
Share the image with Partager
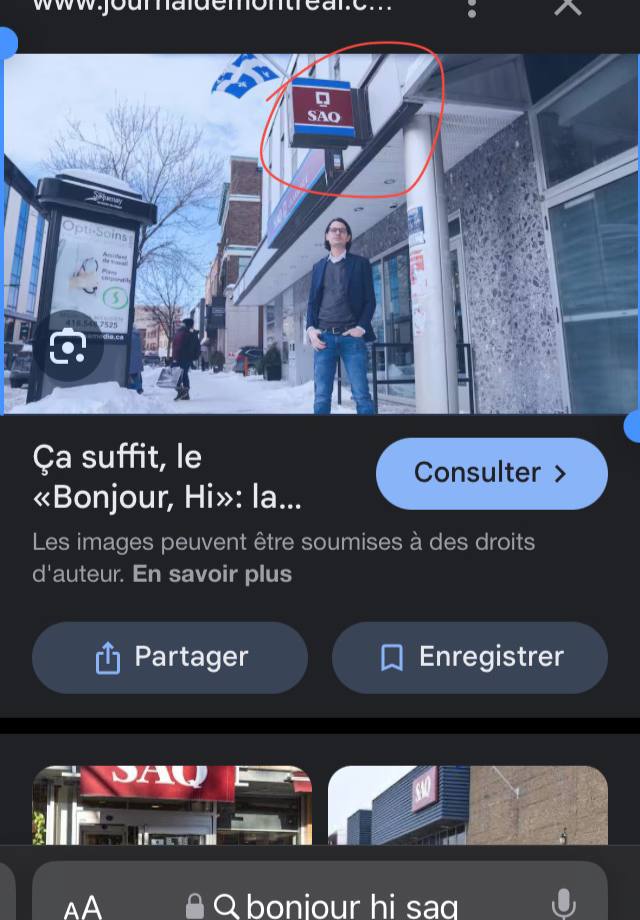pyautogui.click(x=170, y=657)
